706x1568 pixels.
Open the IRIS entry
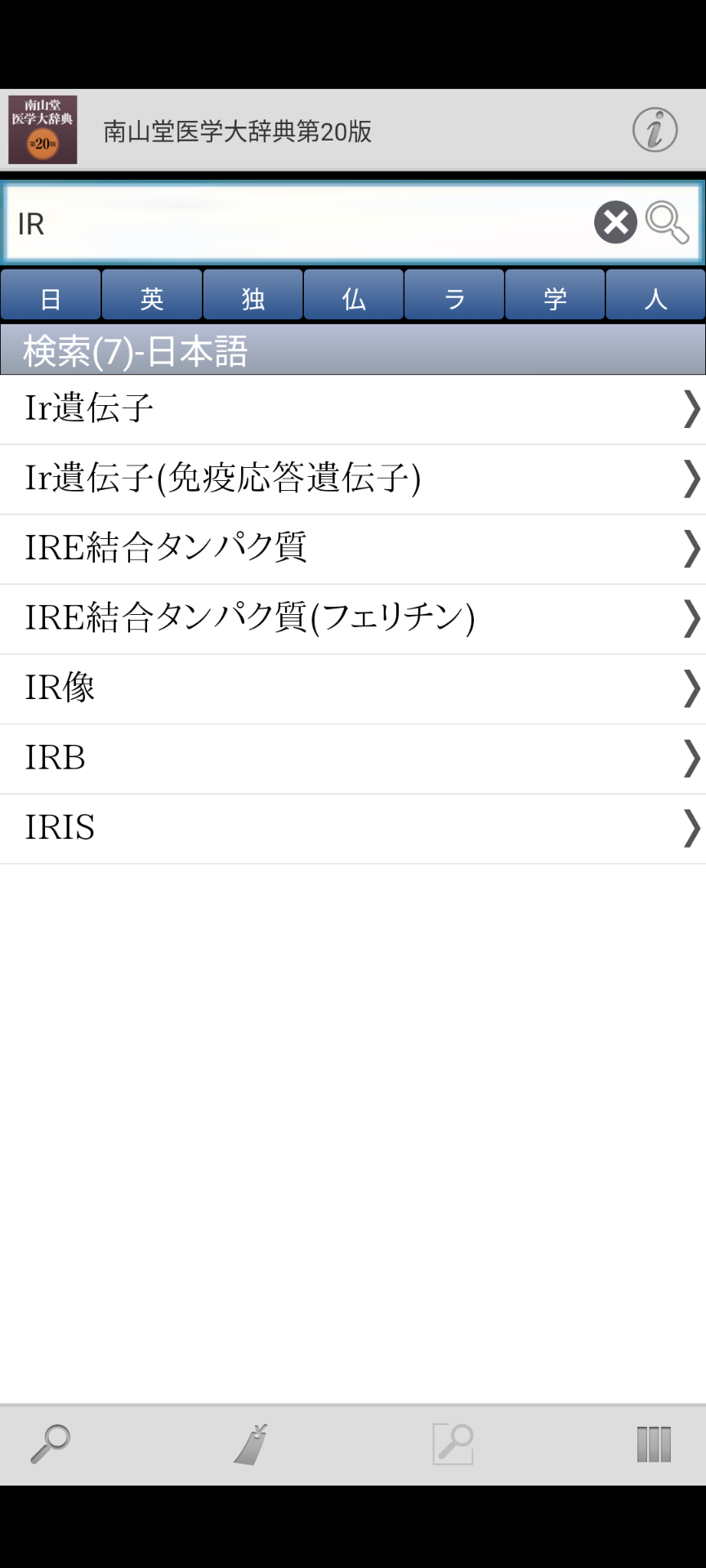353,828
